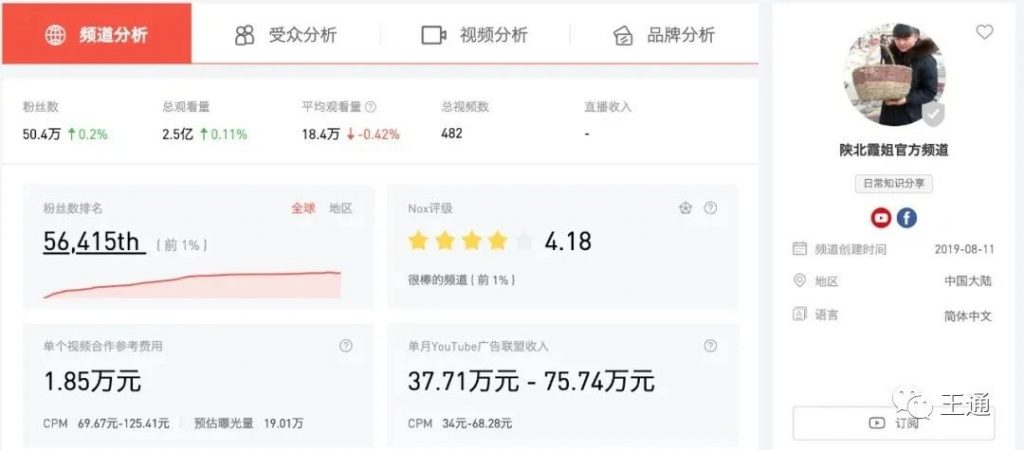This screenshot has width=1024, height=450.
Task: Switch to the 受众分析 tab
Action: pyautogui.click(x=286, y=35)
